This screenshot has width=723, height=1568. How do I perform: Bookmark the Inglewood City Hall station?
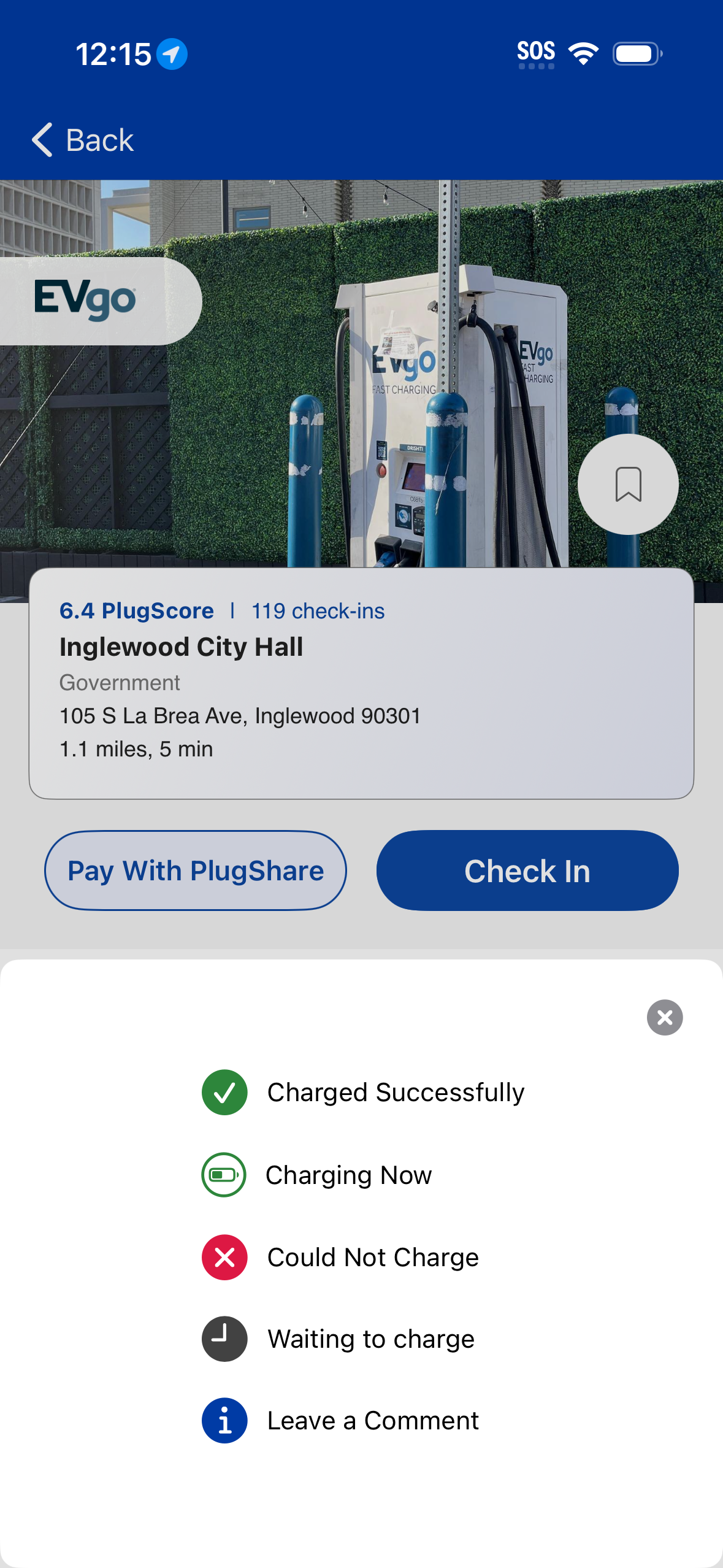pyautogui.click(x=628, y=484)
